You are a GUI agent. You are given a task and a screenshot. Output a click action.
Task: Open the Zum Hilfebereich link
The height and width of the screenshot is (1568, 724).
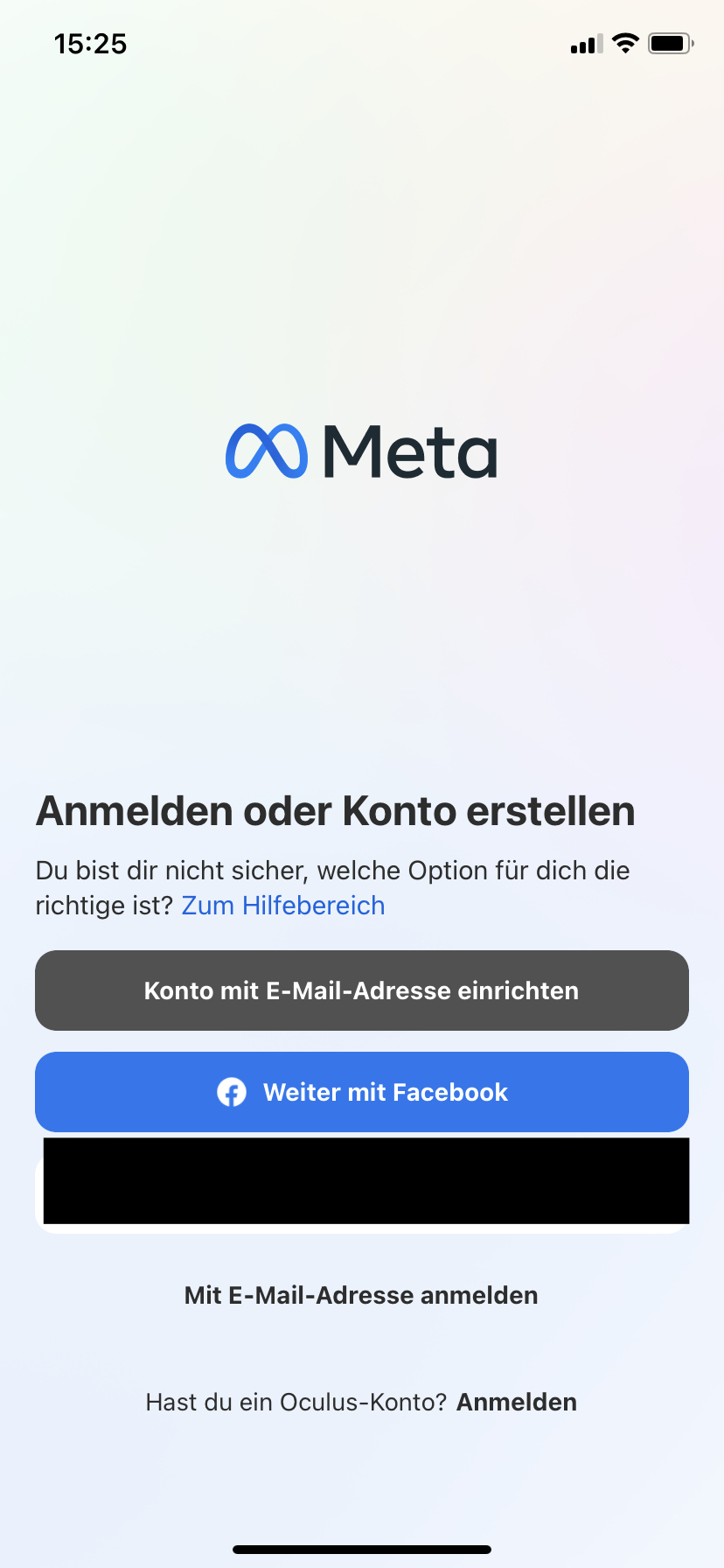click(282, 906)
